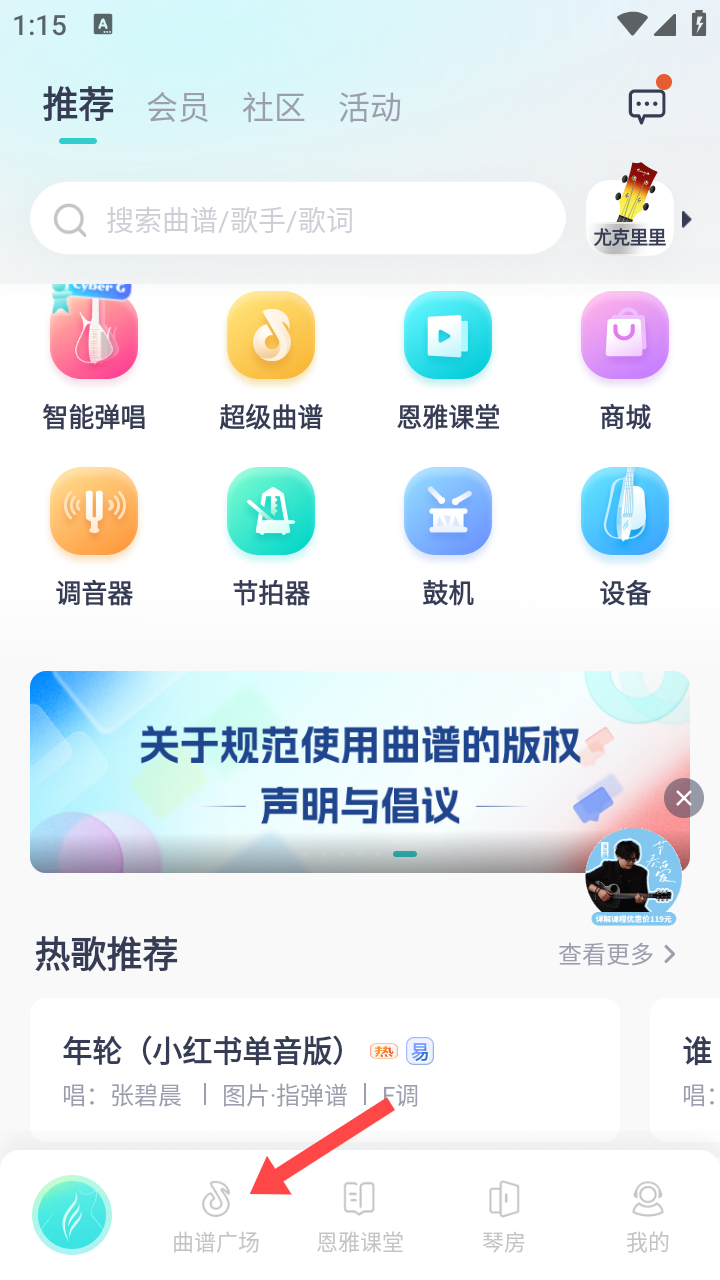Image resolution: width=720 pixels, height=1280 pixels.
Task: Open the messages chat icon
Action: [646, 105]
